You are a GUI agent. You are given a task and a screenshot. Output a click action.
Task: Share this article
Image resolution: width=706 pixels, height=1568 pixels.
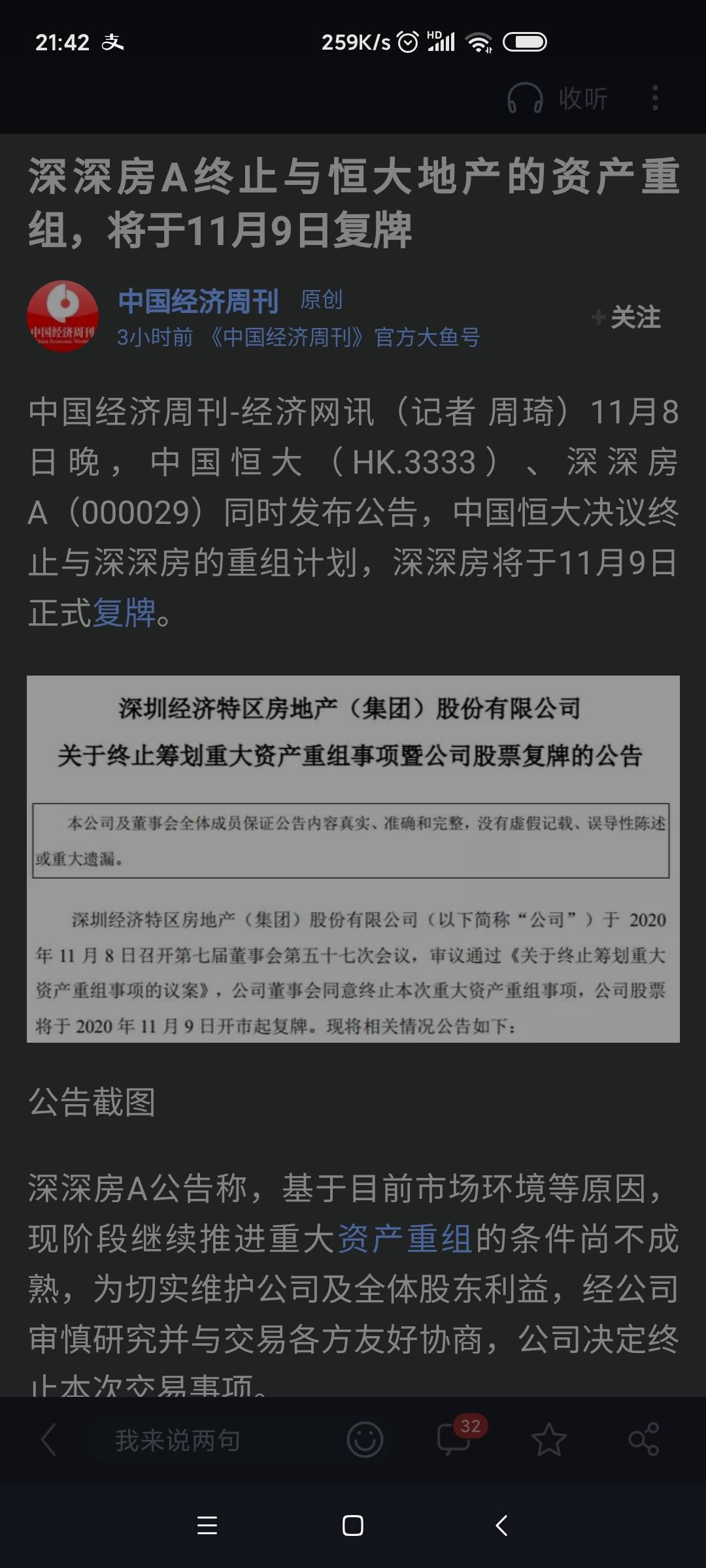click(x=643, y=1439)
